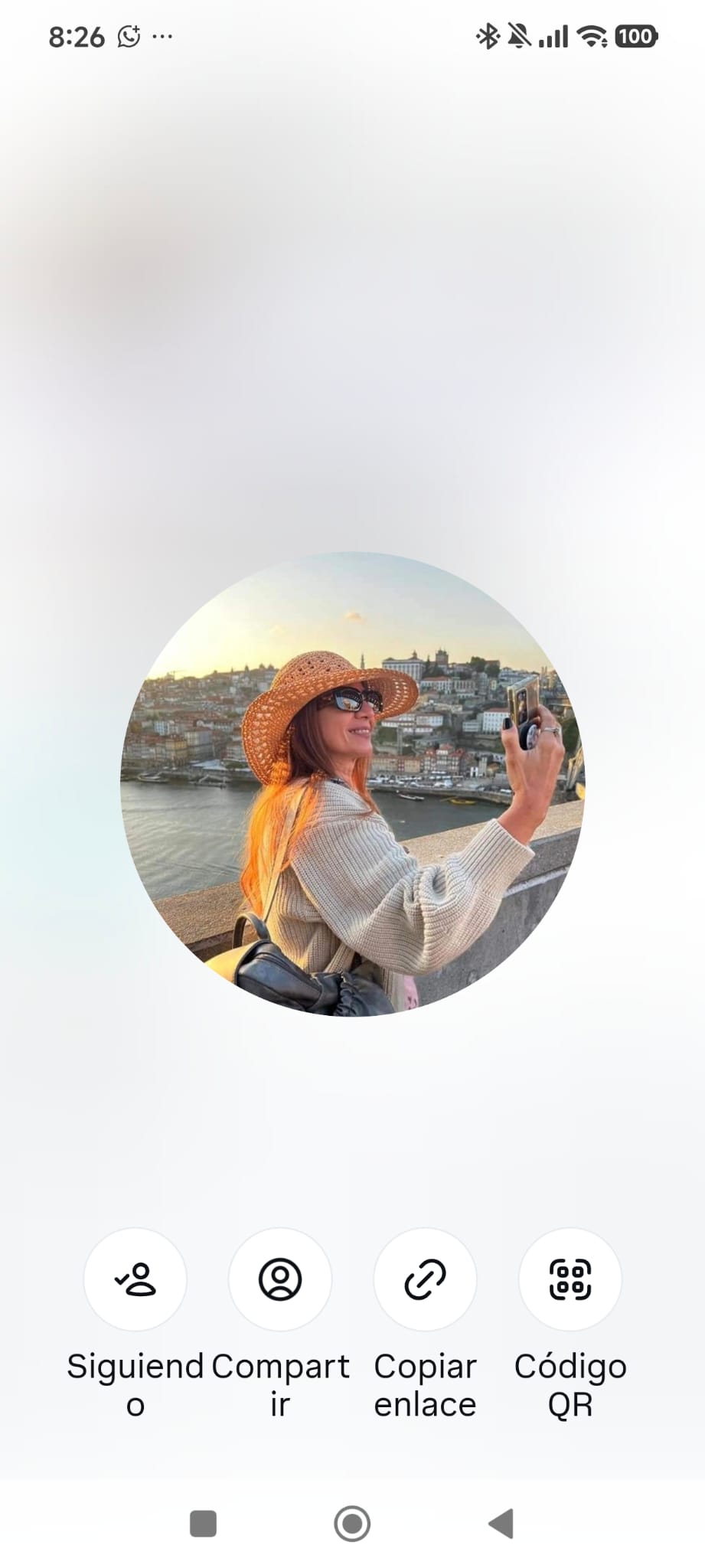Tap the Siguiendo button

click(135, 1279)
